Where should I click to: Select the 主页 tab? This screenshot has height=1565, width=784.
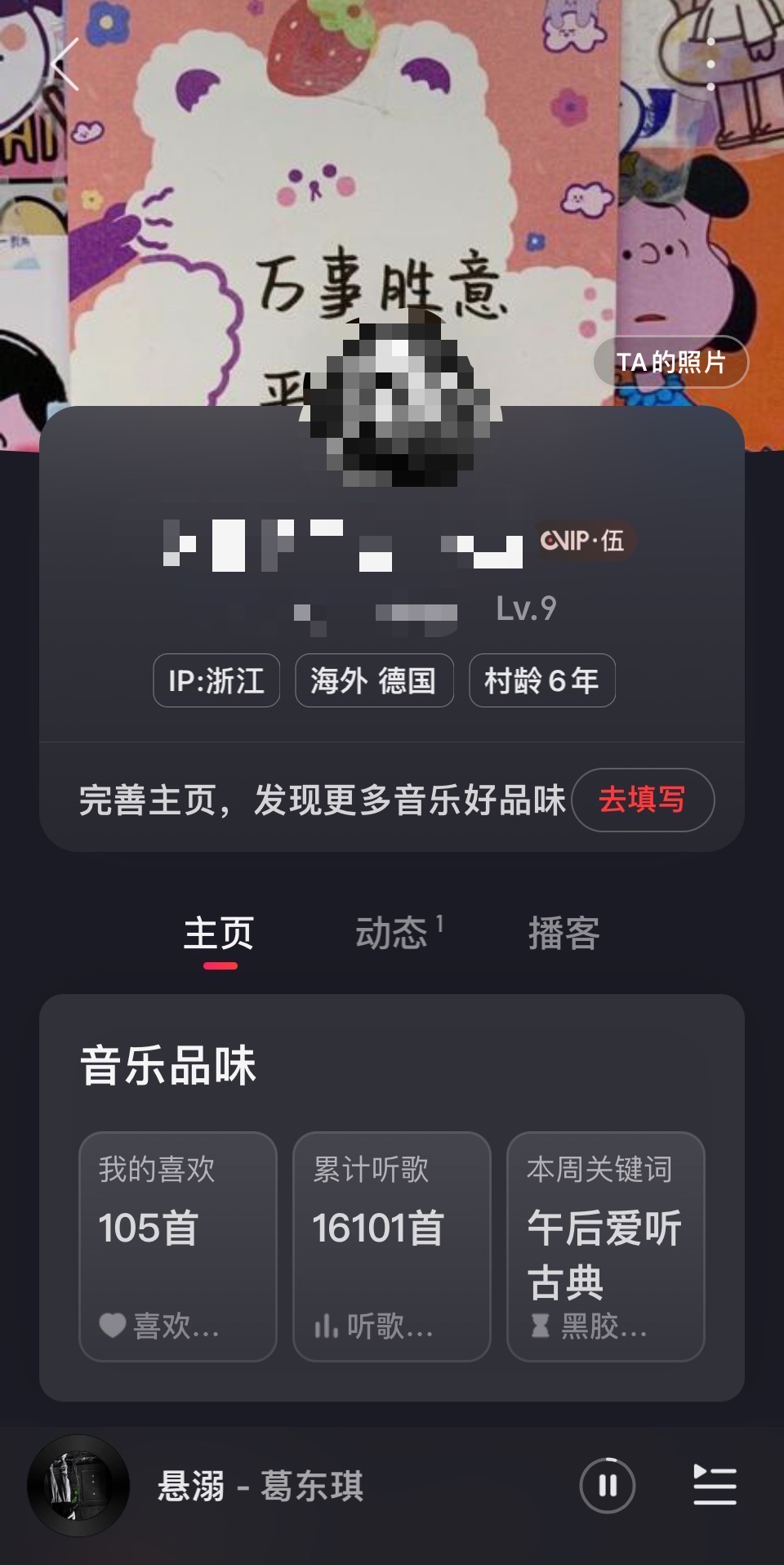point(219,934)
